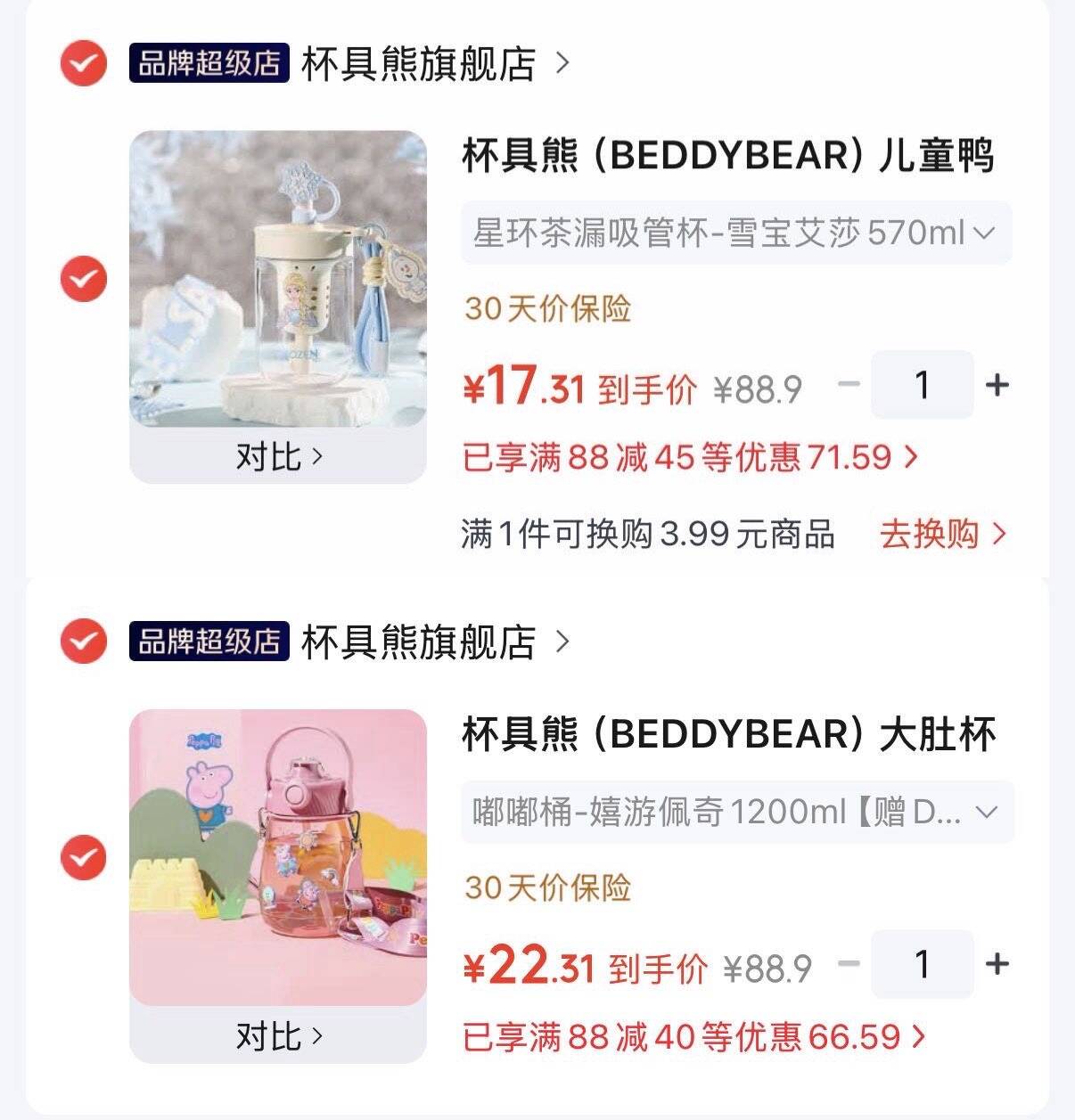The width and height of the screenshot is (1075, 1120).
Task: Uncheck the first 杯具熊旗舰店 store checkbox
Action: pos(83,63)
